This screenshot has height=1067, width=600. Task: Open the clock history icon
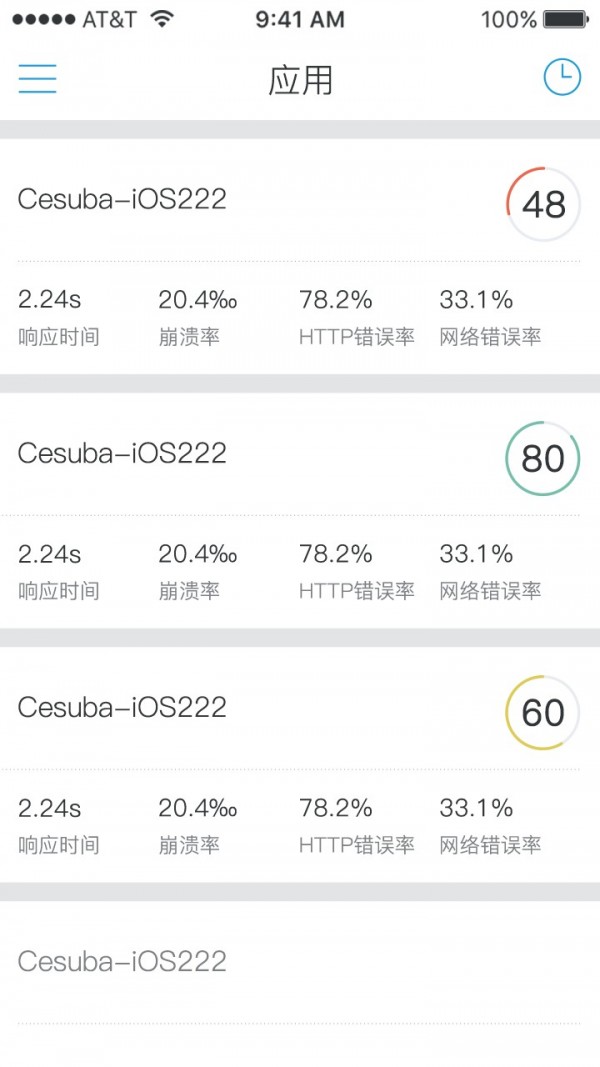[x=562, y=78]
